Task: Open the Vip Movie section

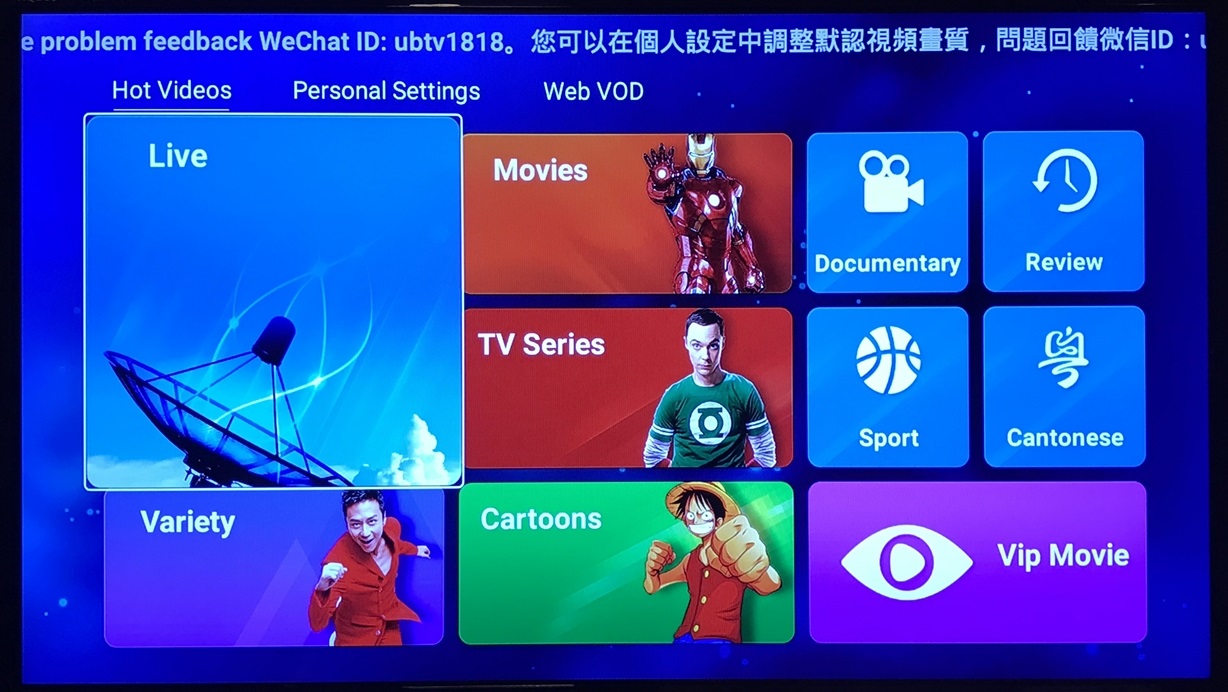Action: pyautogui.click(x=977, y=562)
